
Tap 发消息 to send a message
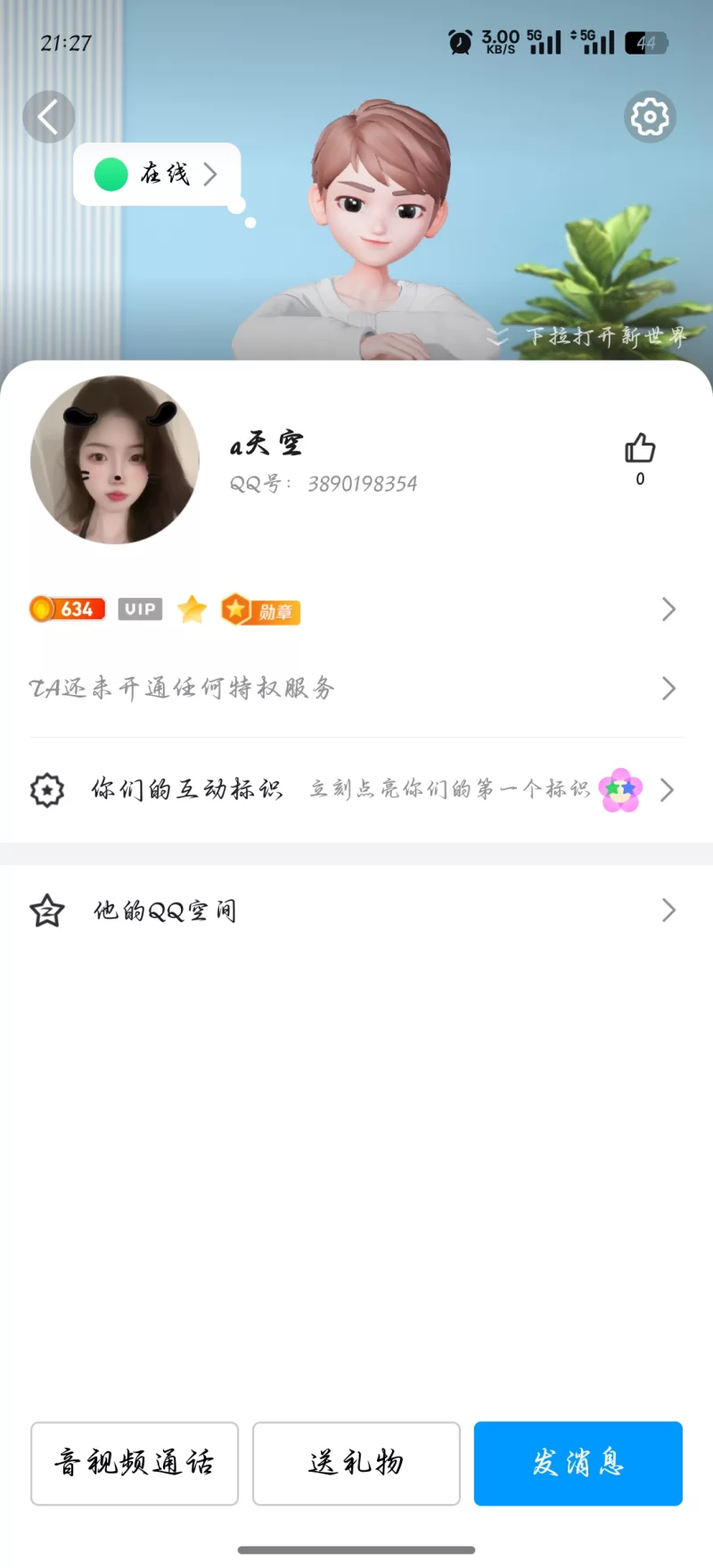tap(578, 1464)
